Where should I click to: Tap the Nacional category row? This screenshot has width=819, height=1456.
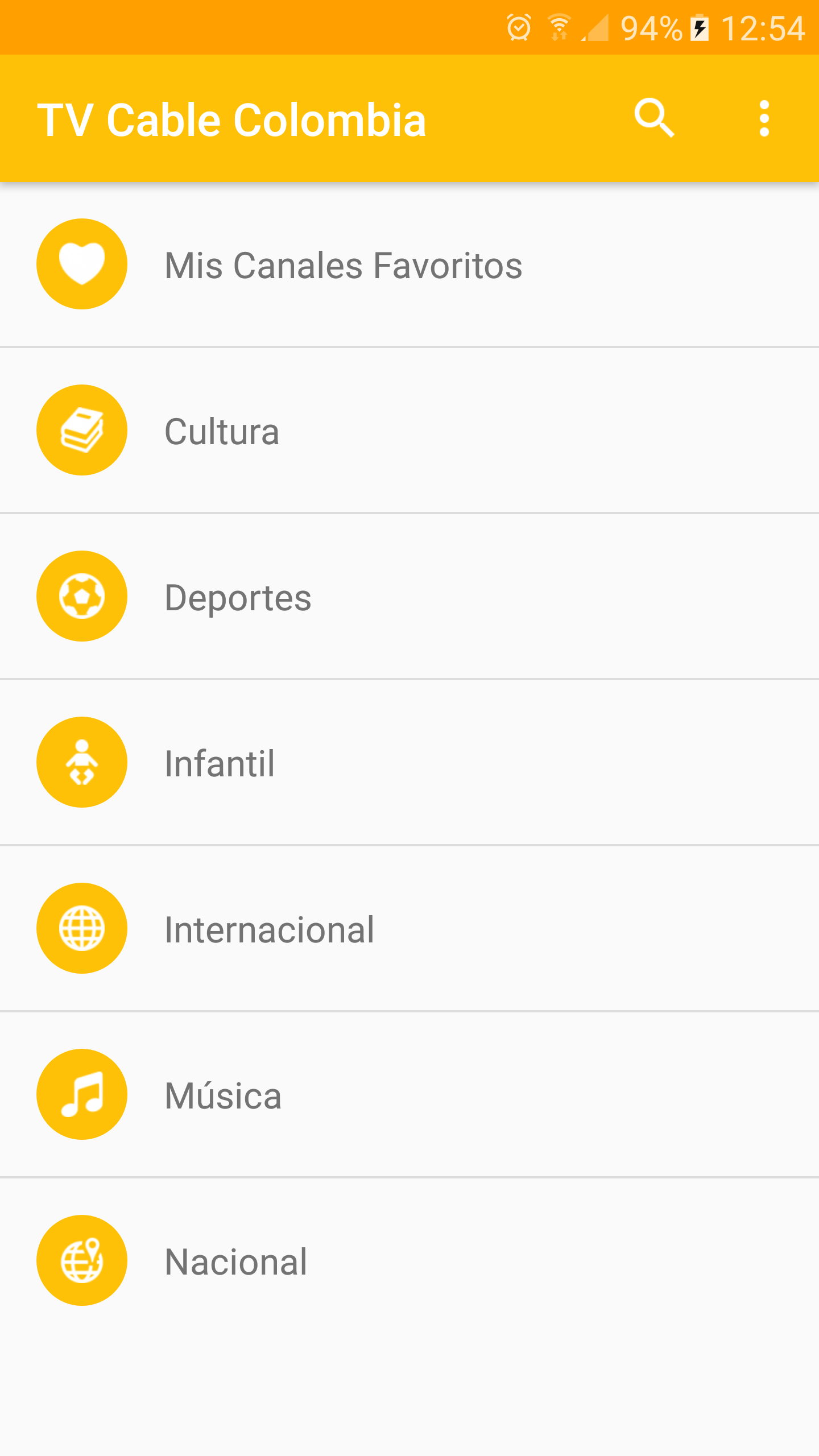click(x=235, y=1261)
